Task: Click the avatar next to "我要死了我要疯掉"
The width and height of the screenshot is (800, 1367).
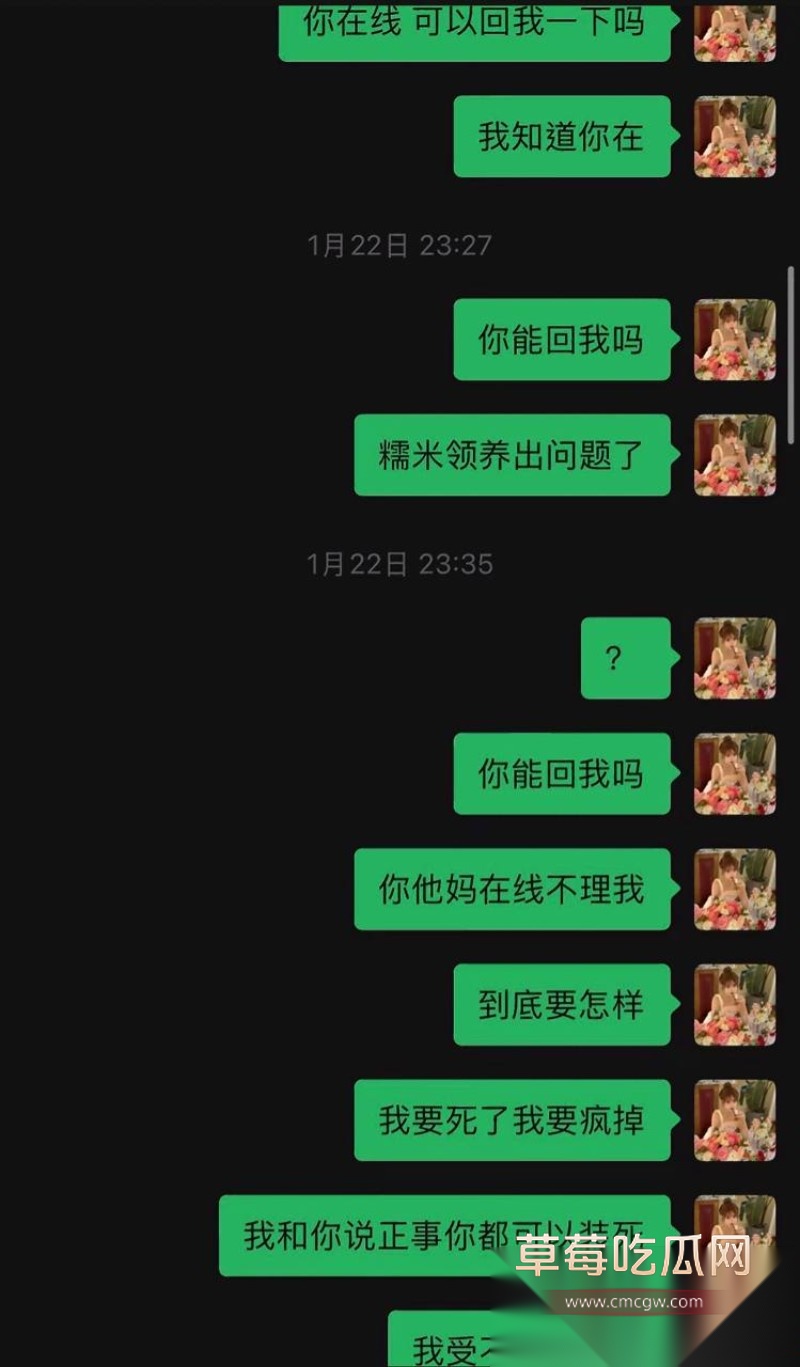Action: (x=735, y=1121)
